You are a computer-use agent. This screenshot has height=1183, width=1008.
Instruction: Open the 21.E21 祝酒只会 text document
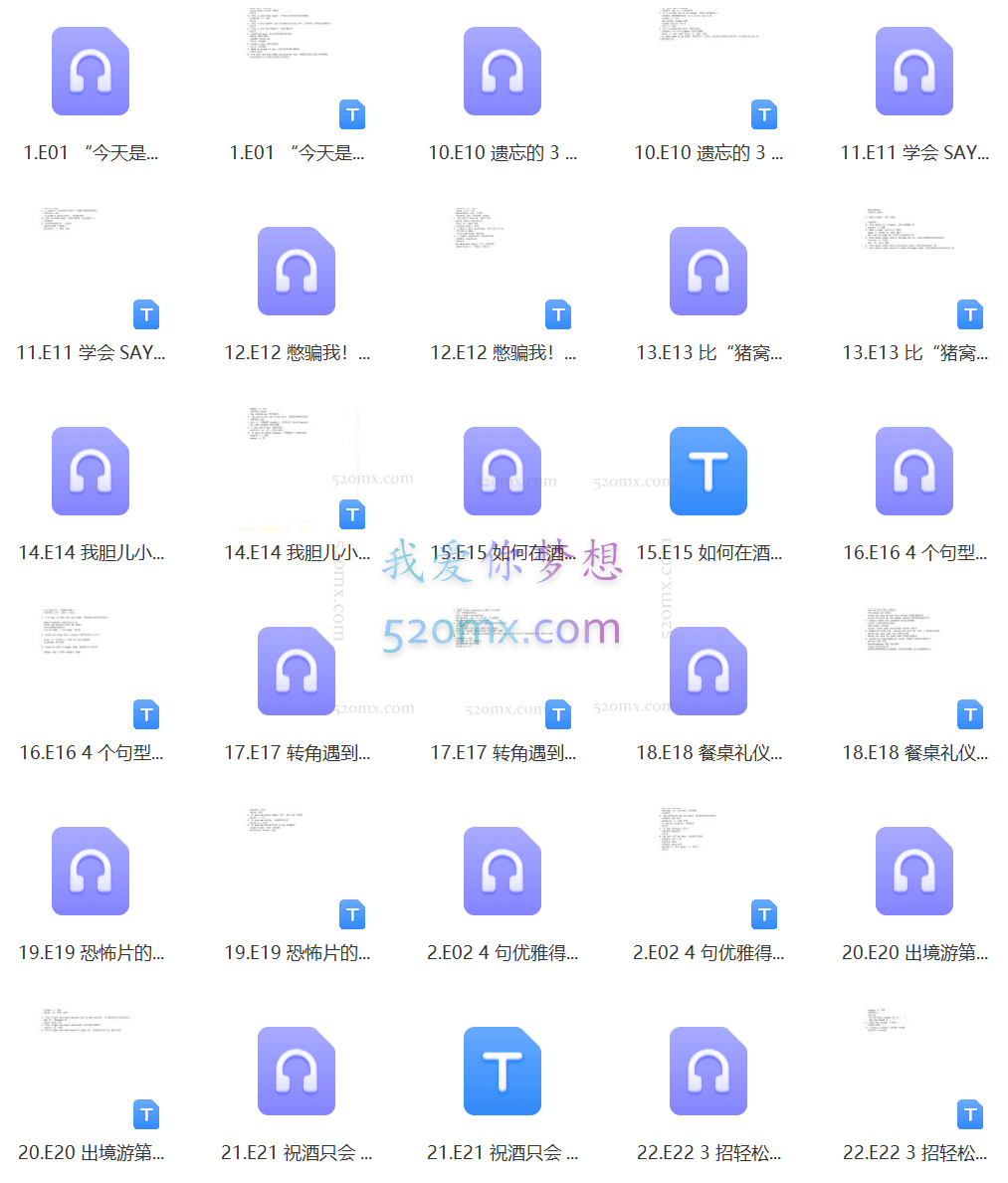[x=503, y=1072]
